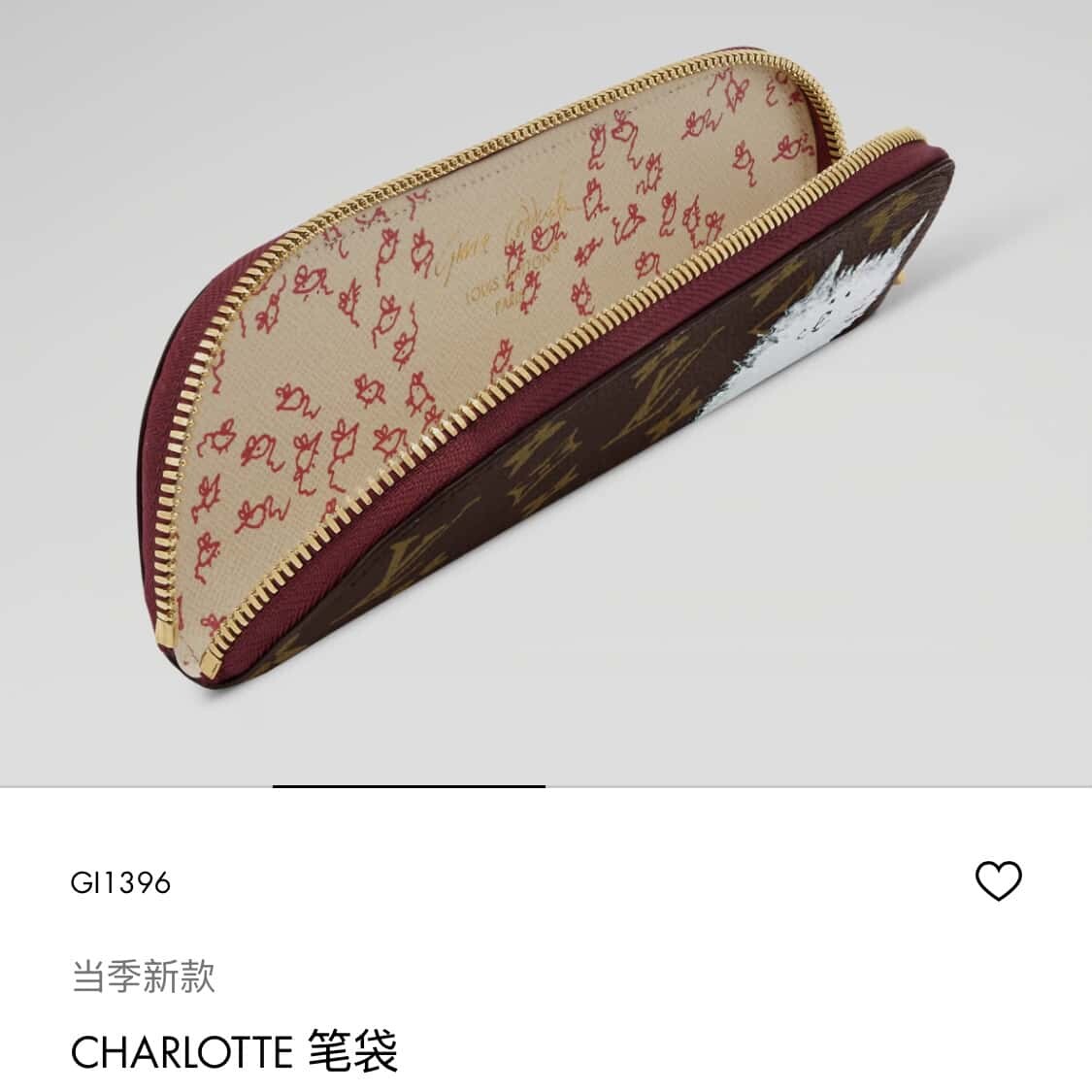Open the pencil pouch product image
This screenshot has width=1092, height=1092.
coord(546,388)
